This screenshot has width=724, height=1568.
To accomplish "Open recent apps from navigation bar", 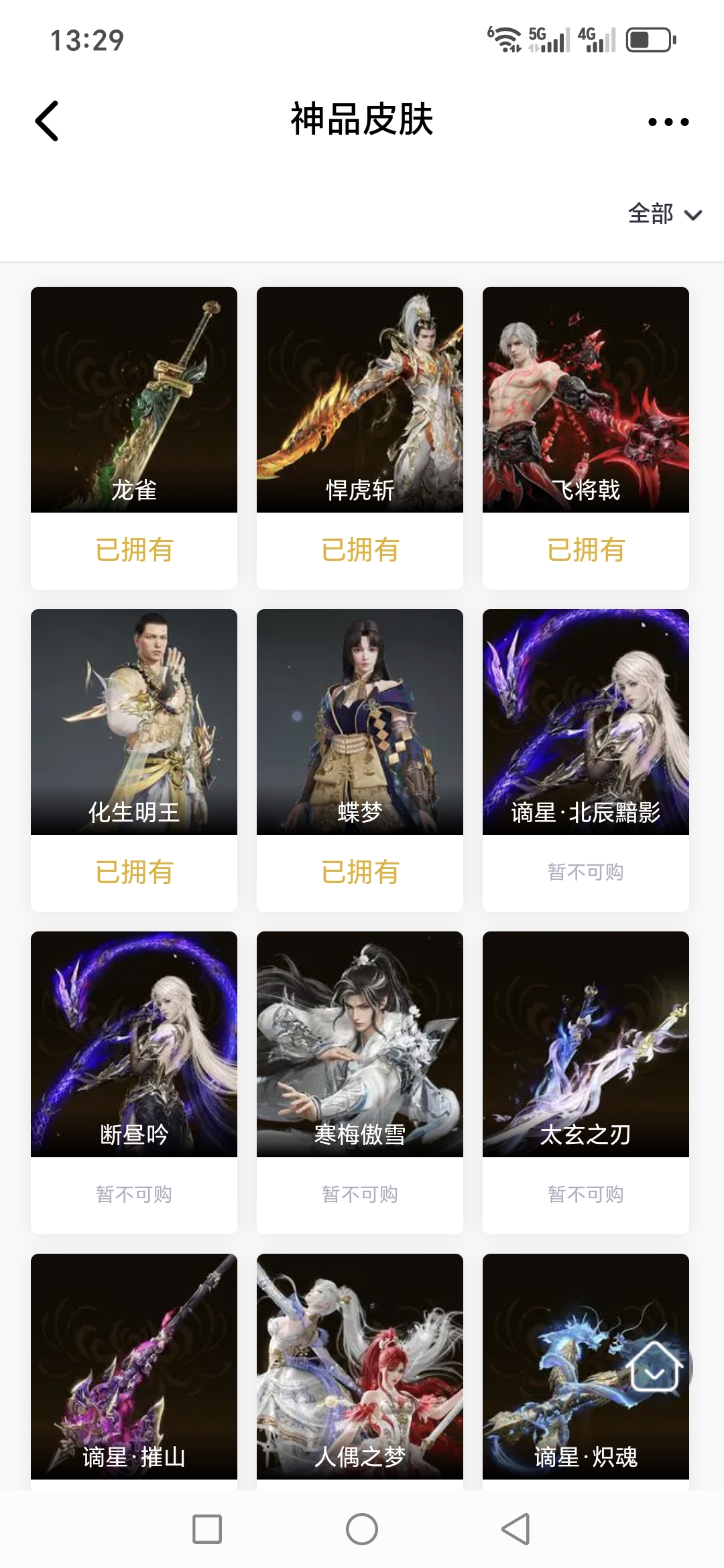I will click(207, 1529).
